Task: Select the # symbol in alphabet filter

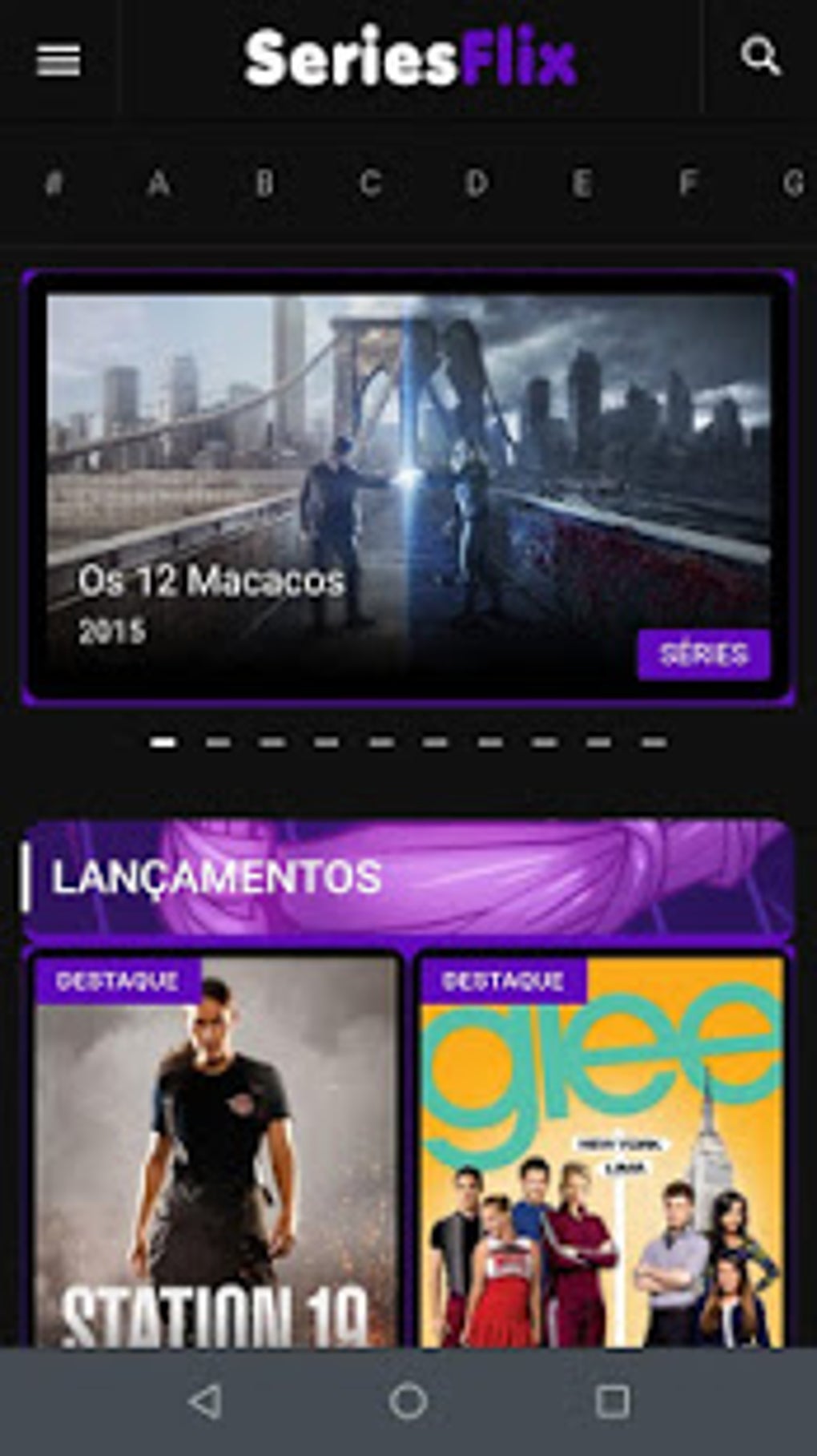Action: 53,183
